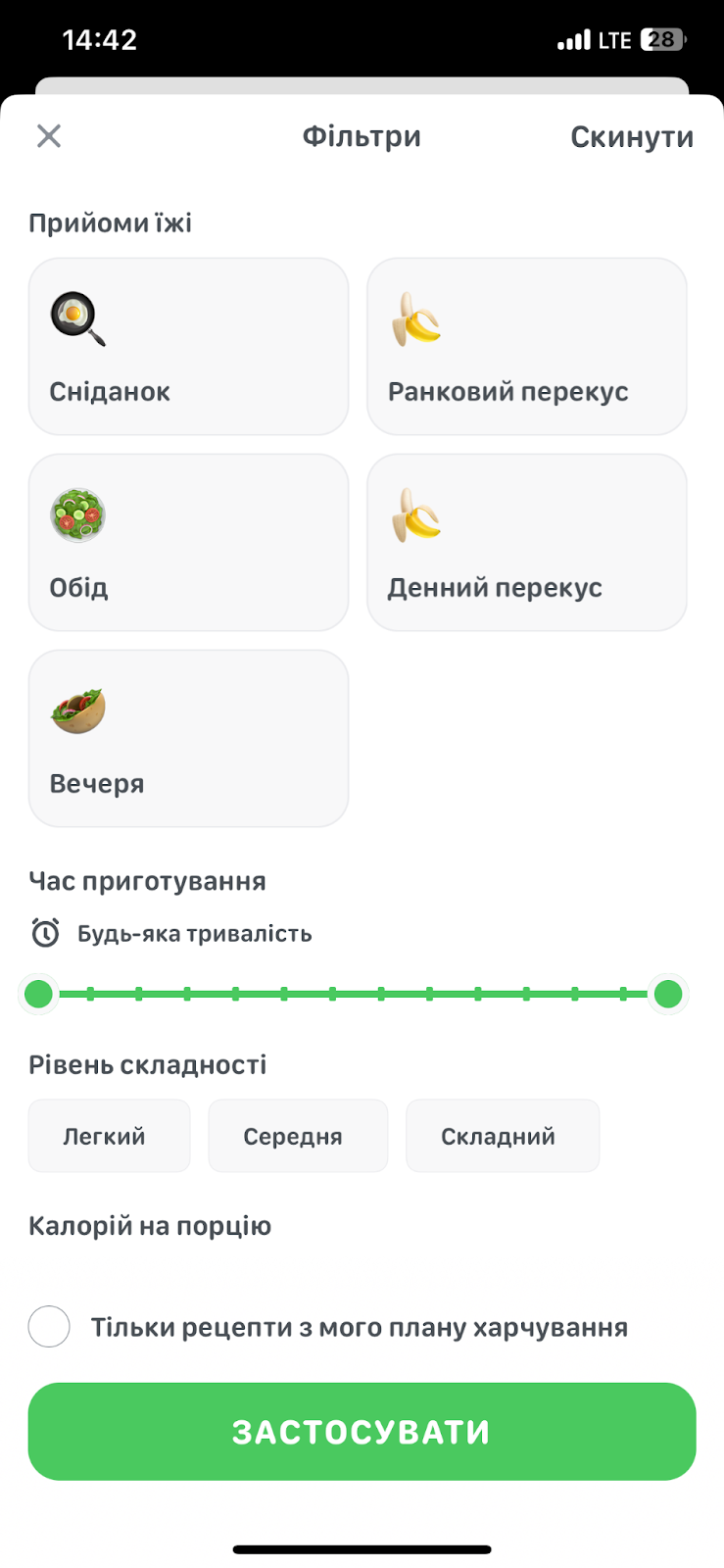Choose the Легкий difficulty chip
Viewport: 724px width, 1568px height.
(x=109, y=1136)
